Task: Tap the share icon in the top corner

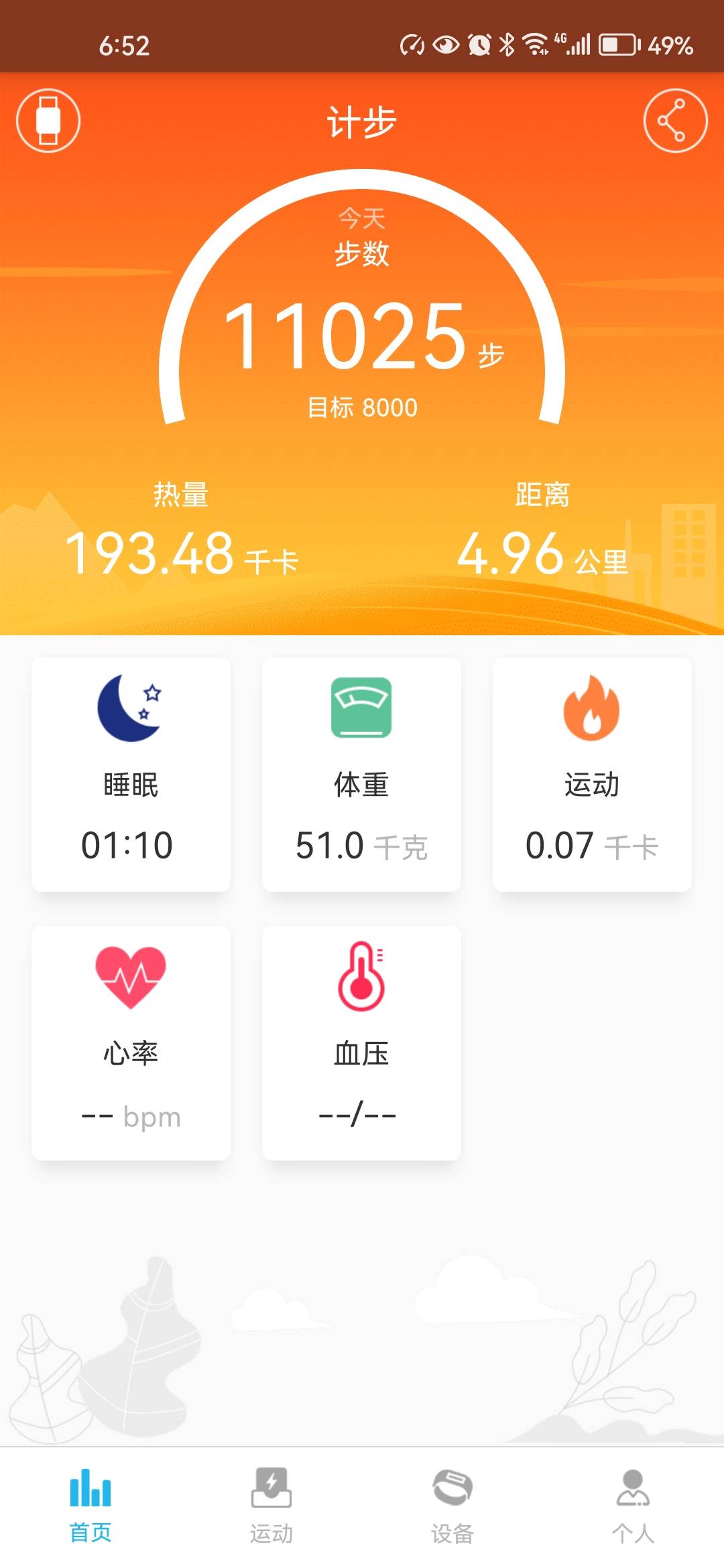Action: point(675,121)
